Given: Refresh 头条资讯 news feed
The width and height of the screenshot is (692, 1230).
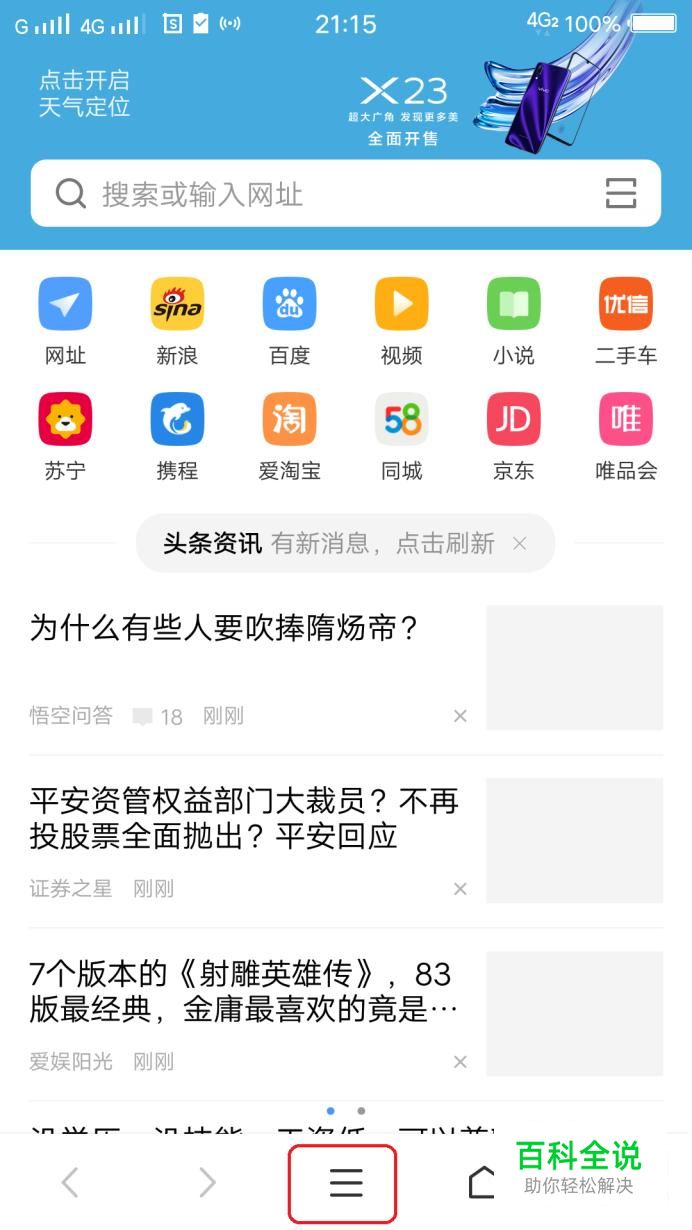Looking at the screenshot, I should tap(382, 543).
